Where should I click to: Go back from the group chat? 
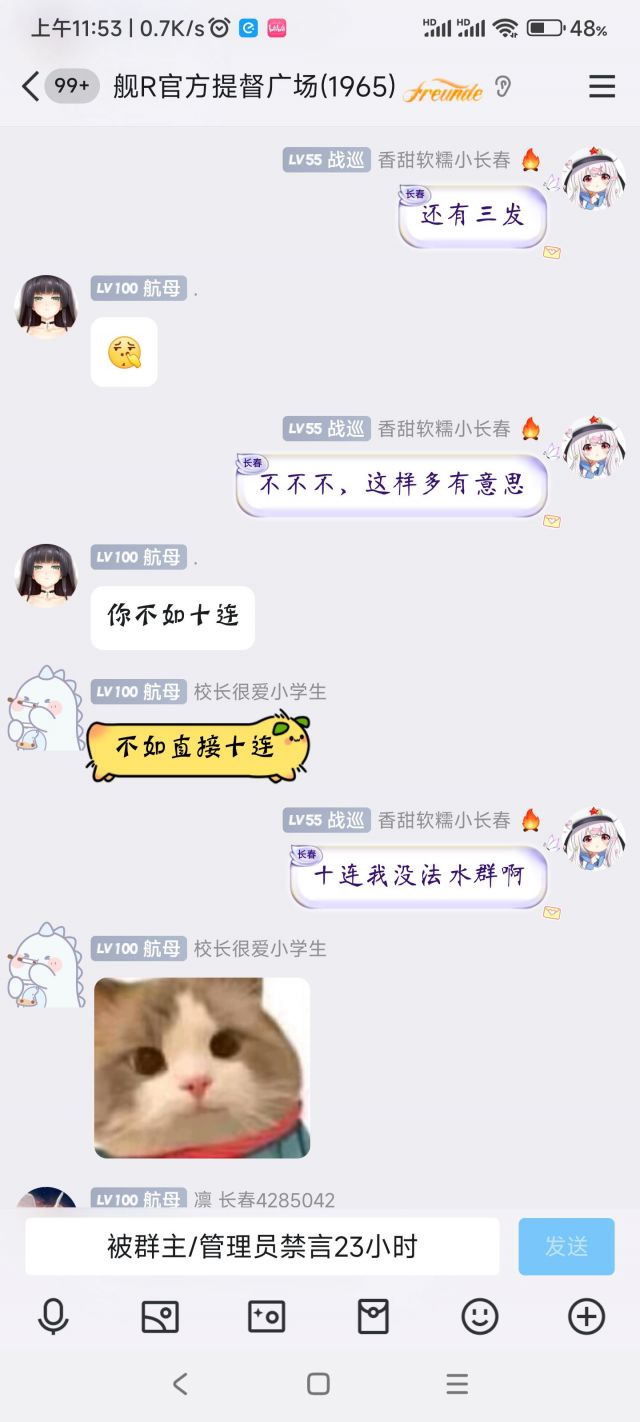(30, 87)
